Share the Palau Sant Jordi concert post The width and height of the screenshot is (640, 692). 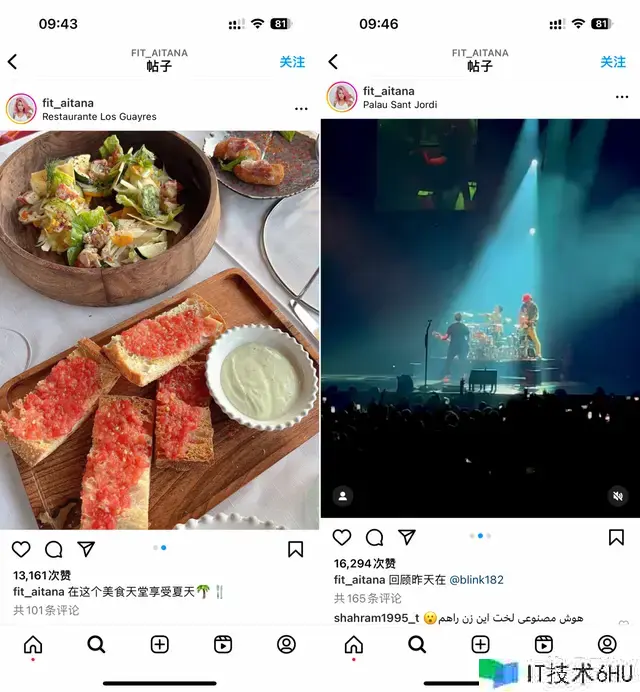[x=407, y=537]
